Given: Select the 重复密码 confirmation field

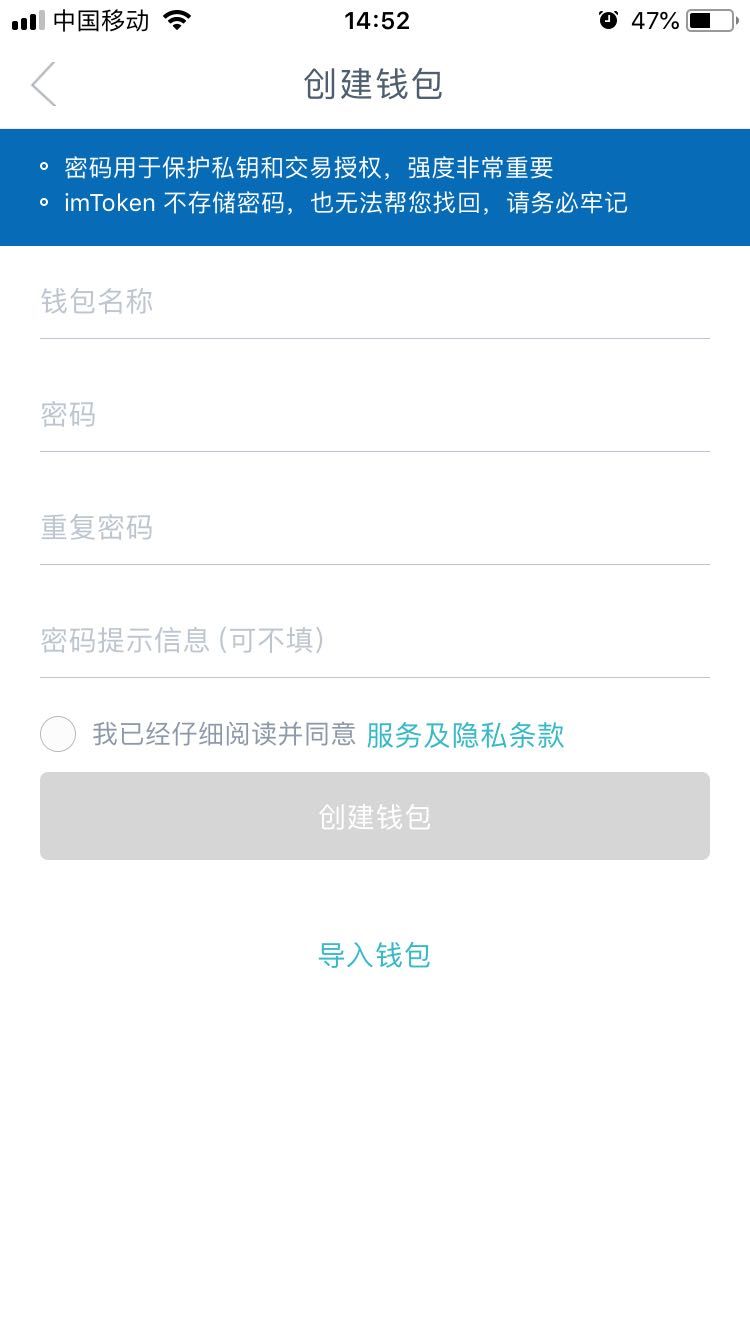Looking at the screenshot, I should (x=375, y=528).
